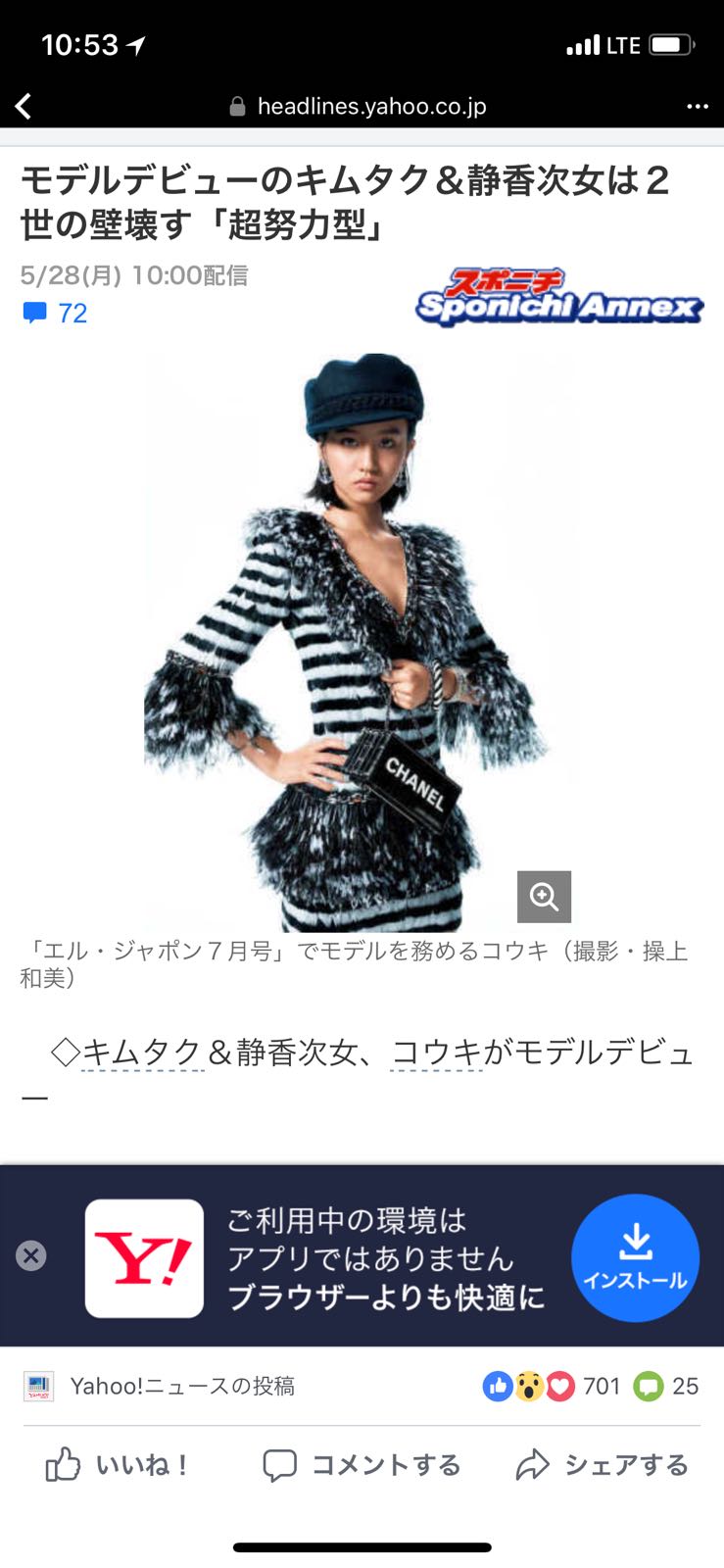Viewport: 724px width, 1568px height.
Task: Open the 72 comments link
Action: point(56,314)
